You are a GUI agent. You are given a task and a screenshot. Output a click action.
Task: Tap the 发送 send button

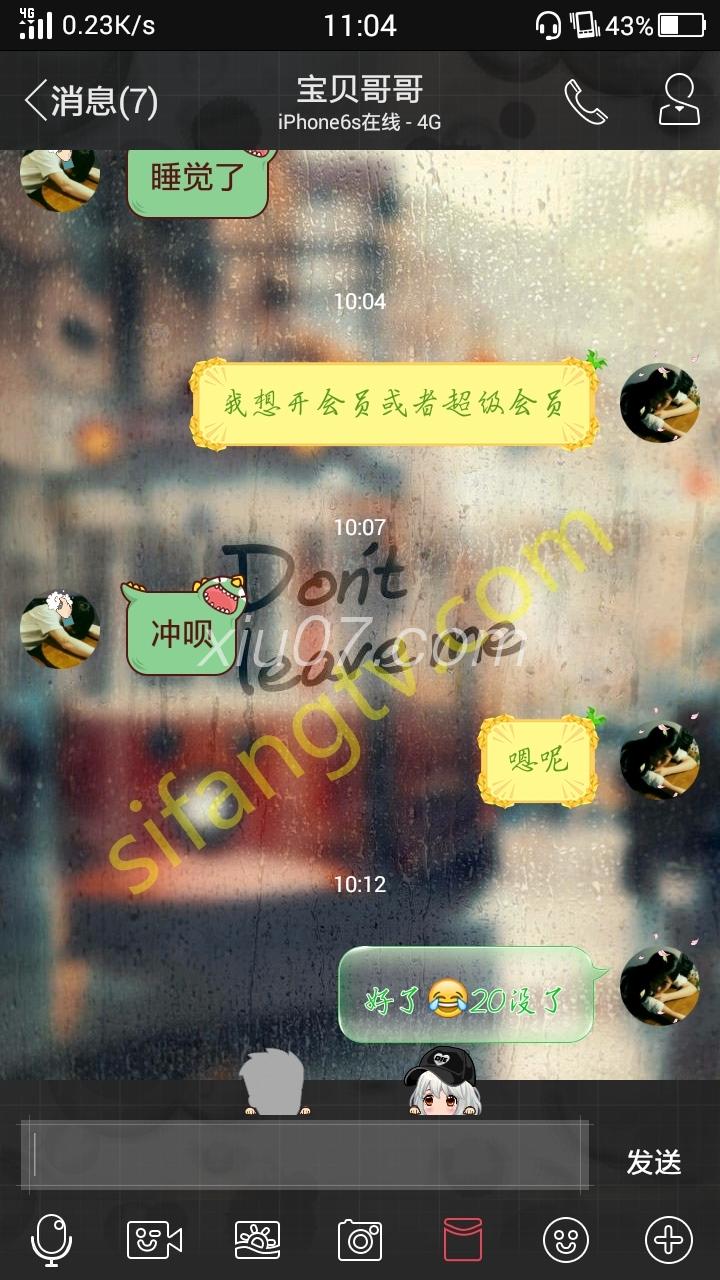654,1162
